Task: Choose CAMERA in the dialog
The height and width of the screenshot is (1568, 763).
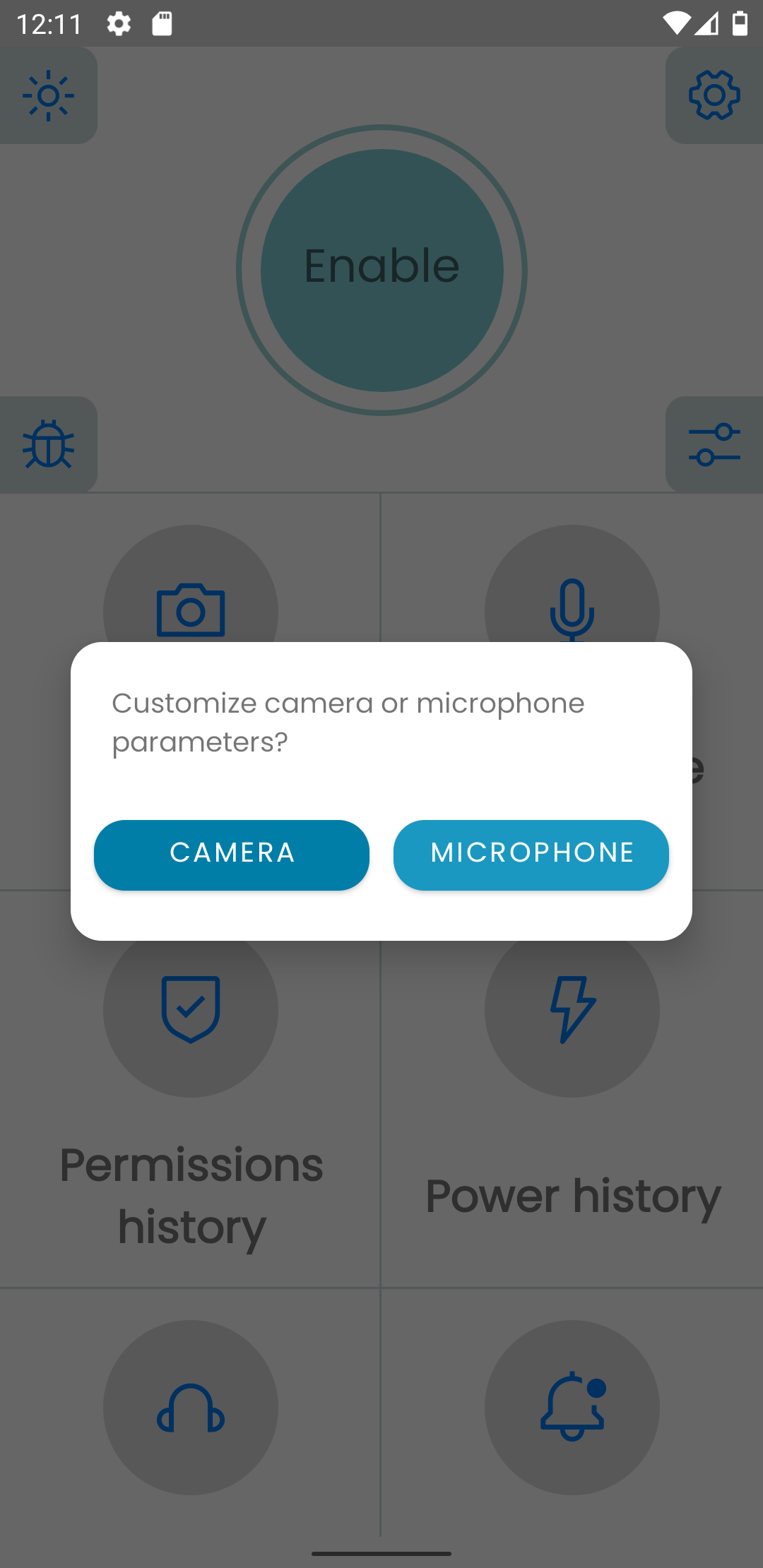Action: point(232,855)
